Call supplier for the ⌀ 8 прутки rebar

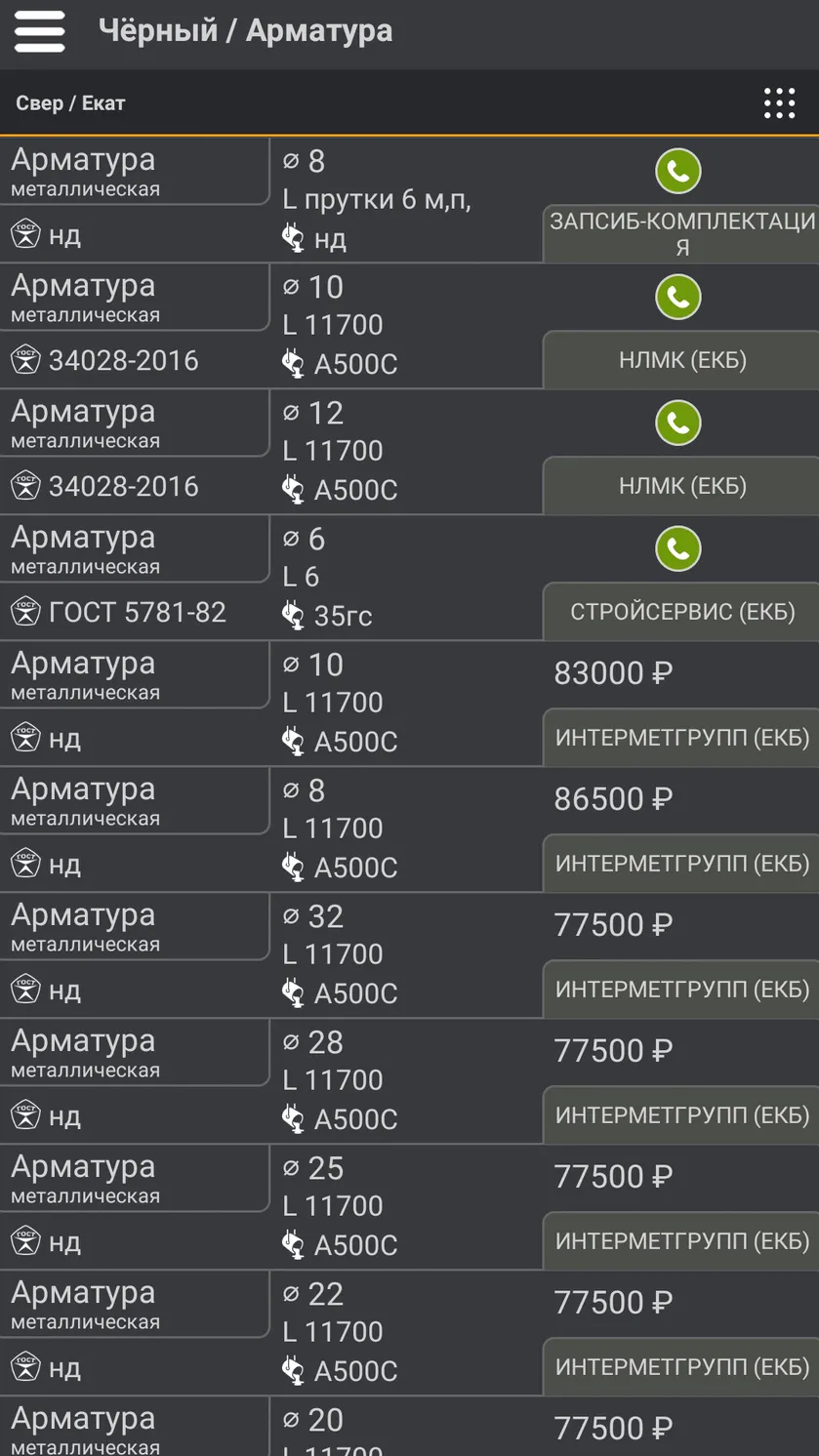click(678, 171)
